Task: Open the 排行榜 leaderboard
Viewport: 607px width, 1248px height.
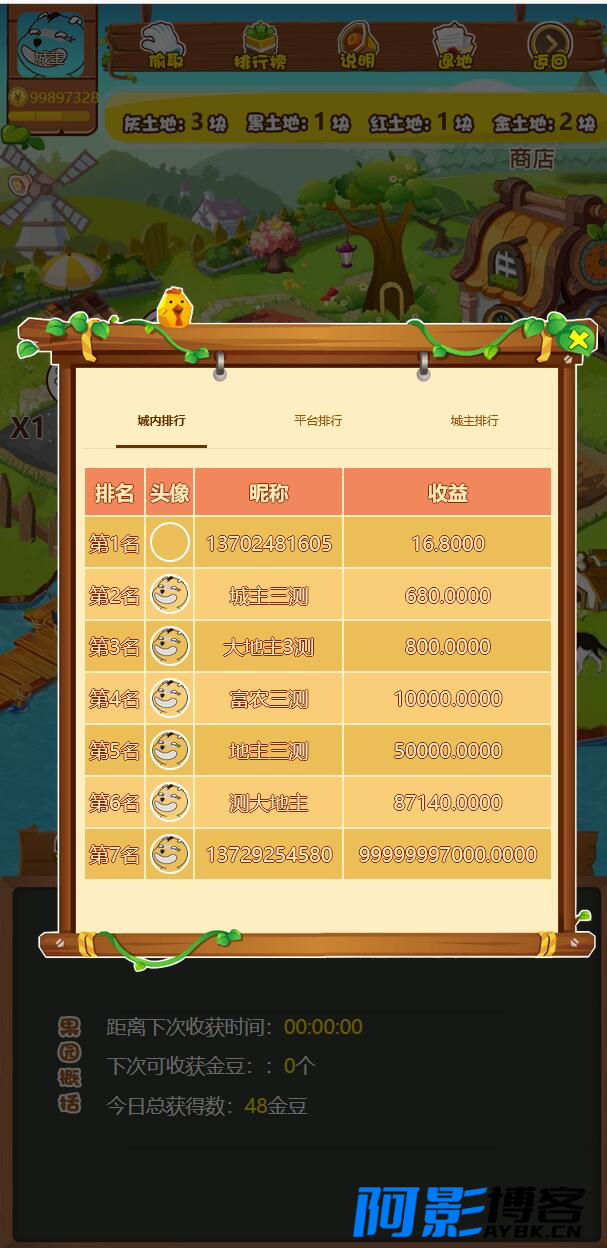Action: [x=260, y=45]
